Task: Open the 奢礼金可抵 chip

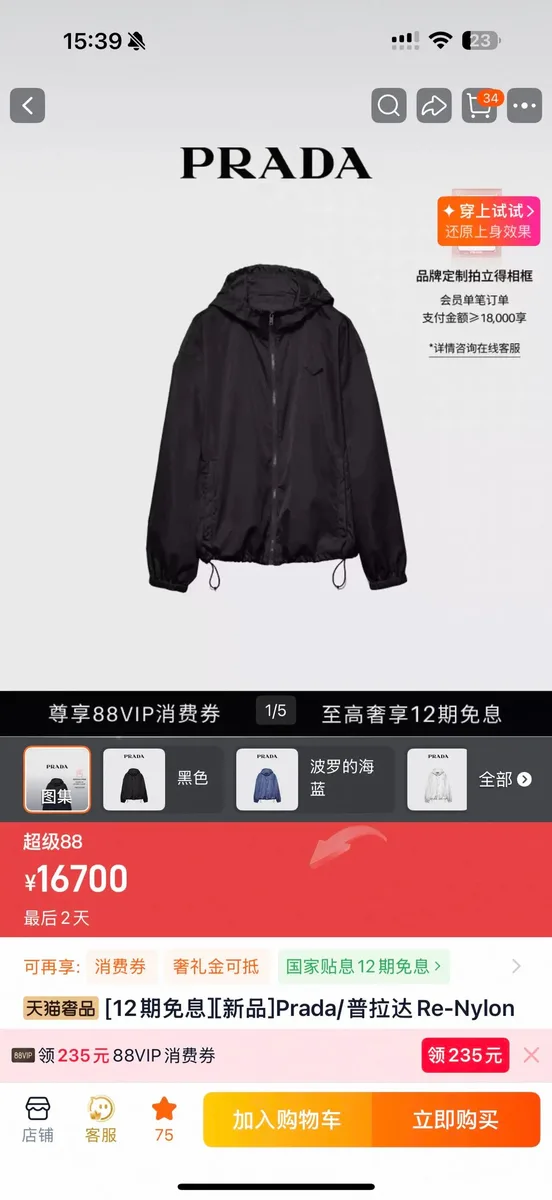Action: coord(216,966)
